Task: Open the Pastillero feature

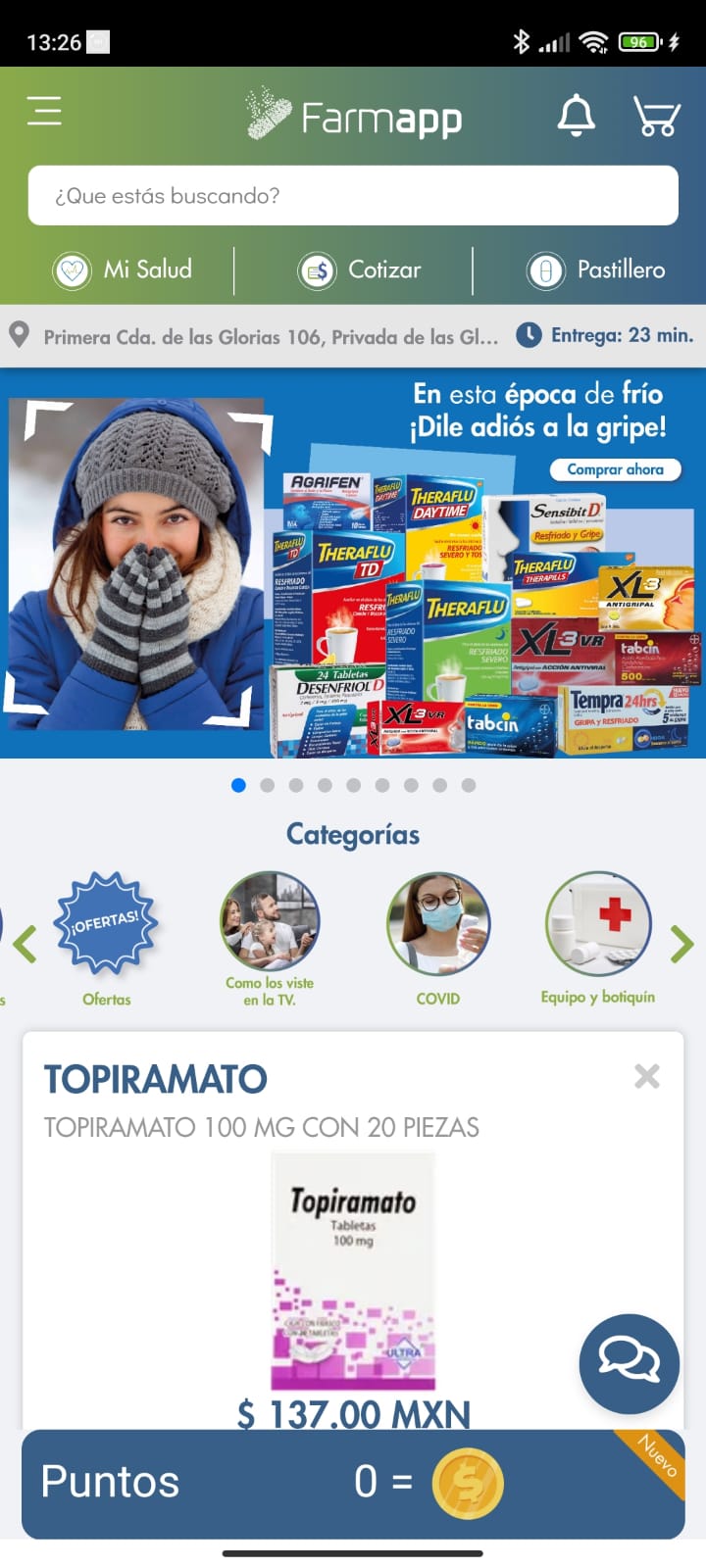Action: (x=595, y=269)
